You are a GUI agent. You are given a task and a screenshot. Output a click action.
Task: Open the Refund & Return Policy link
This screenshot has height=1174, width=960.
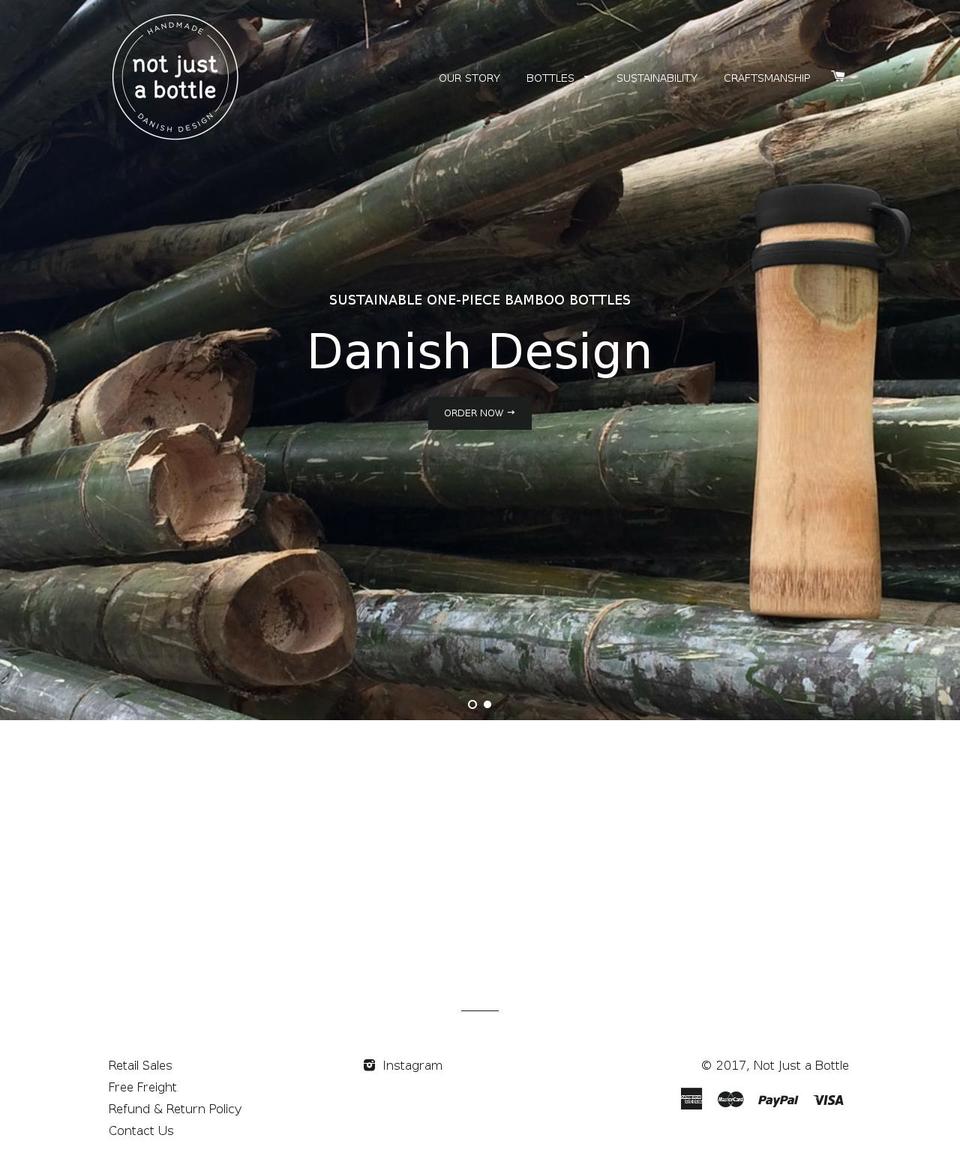pos(175,1109)
